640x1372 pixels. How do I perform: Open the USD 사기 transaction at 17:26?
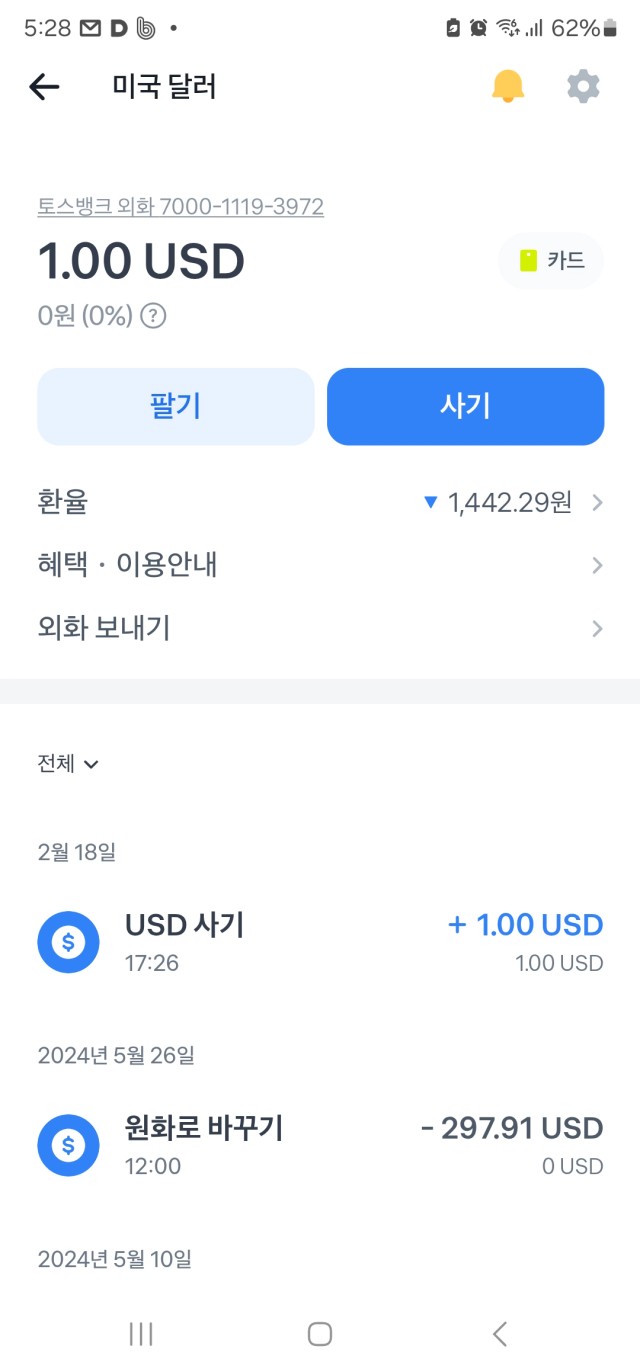coord(320,942)
